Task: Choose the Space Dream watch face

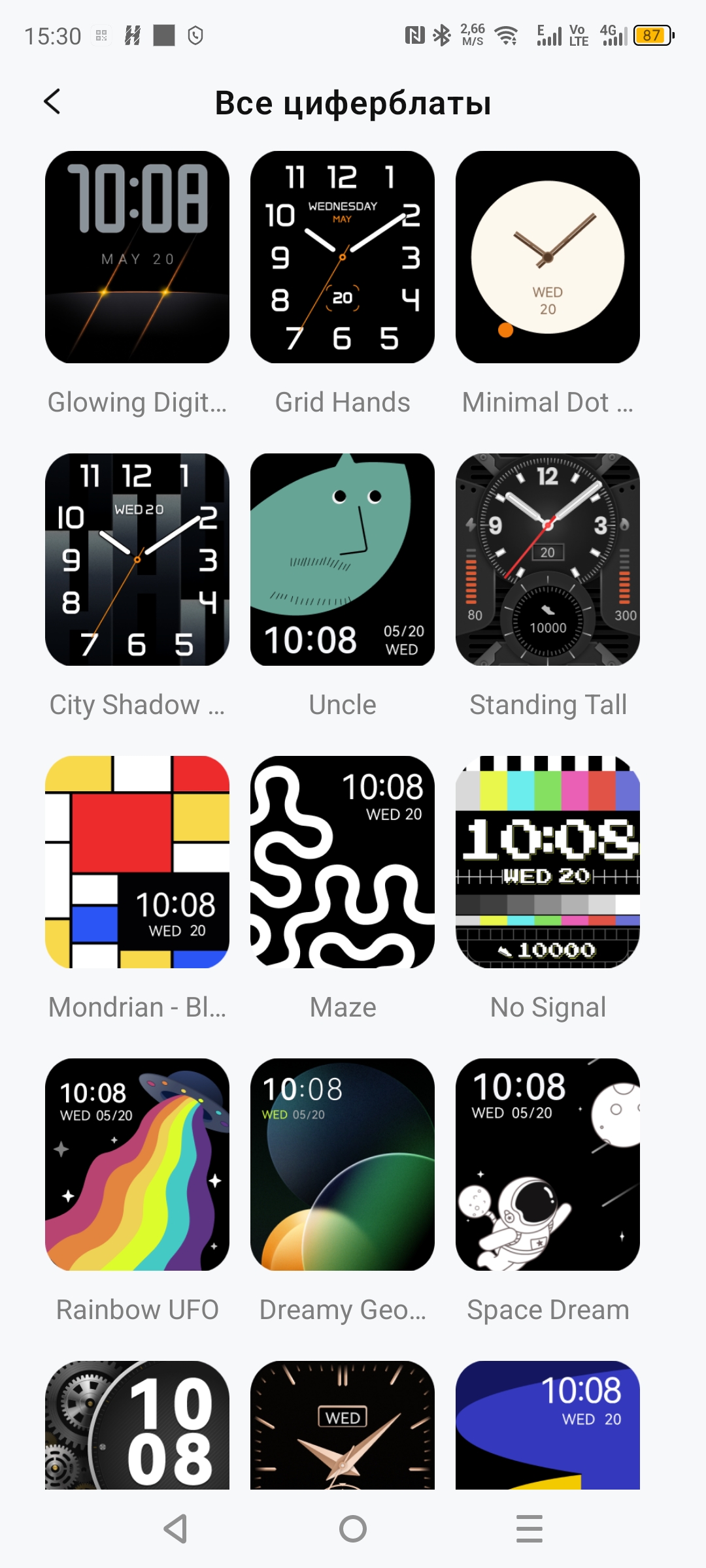Action: (548, 1164)
